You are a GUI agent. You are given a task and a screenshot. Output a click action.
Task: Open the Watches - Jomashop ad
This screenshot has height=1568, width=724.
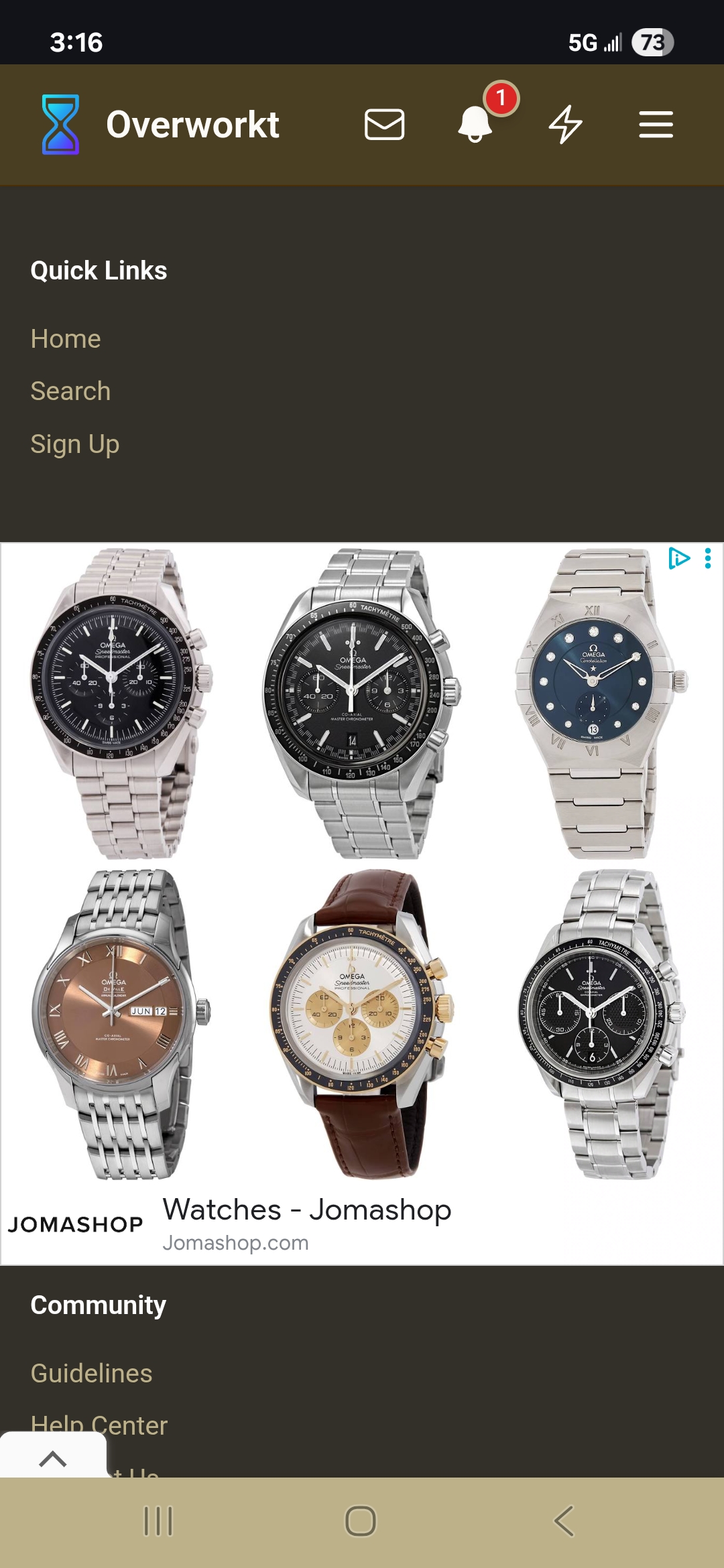307,1210
